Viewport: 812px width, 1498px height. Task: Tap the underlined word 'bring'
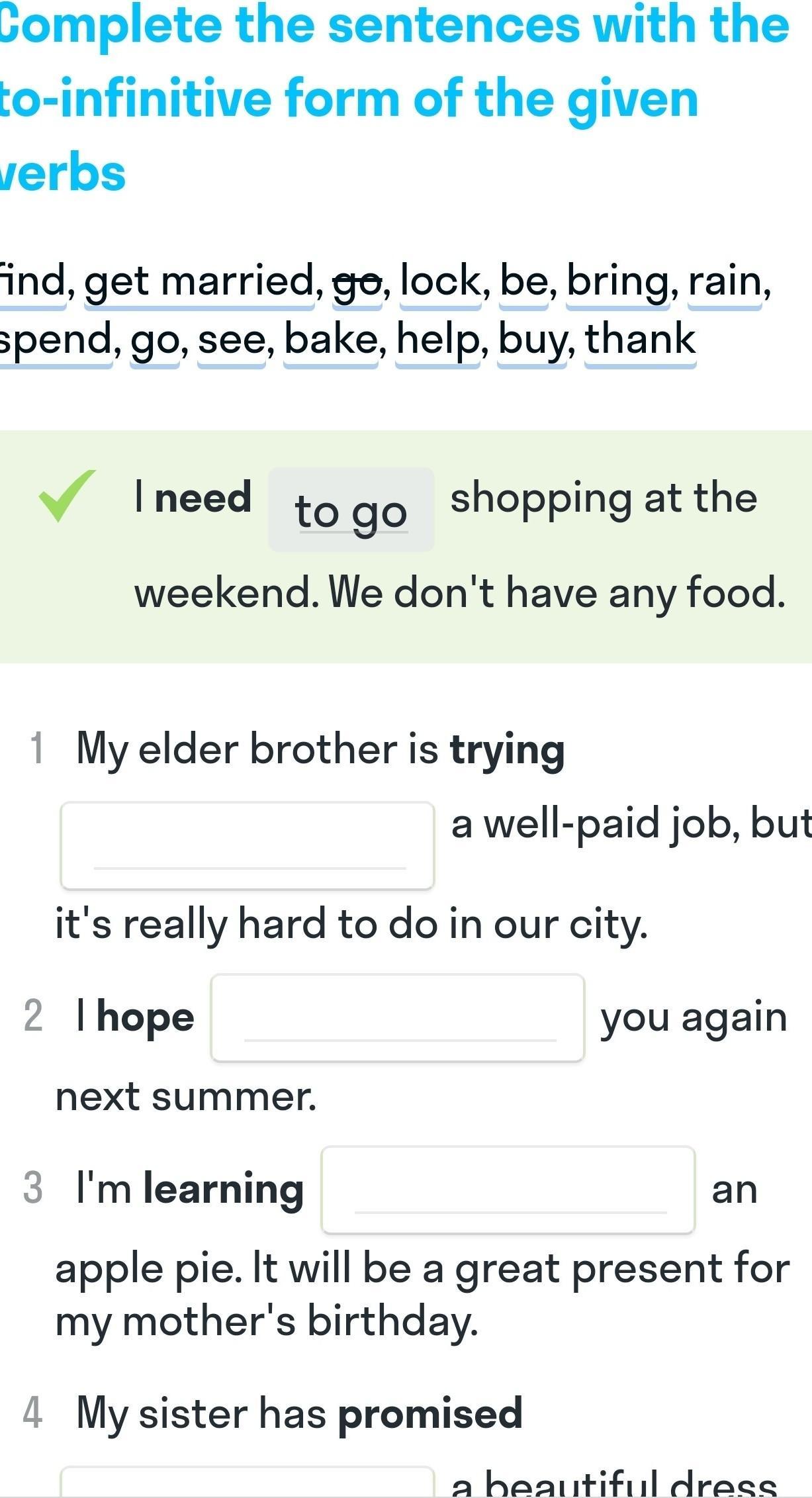point(618,281)
